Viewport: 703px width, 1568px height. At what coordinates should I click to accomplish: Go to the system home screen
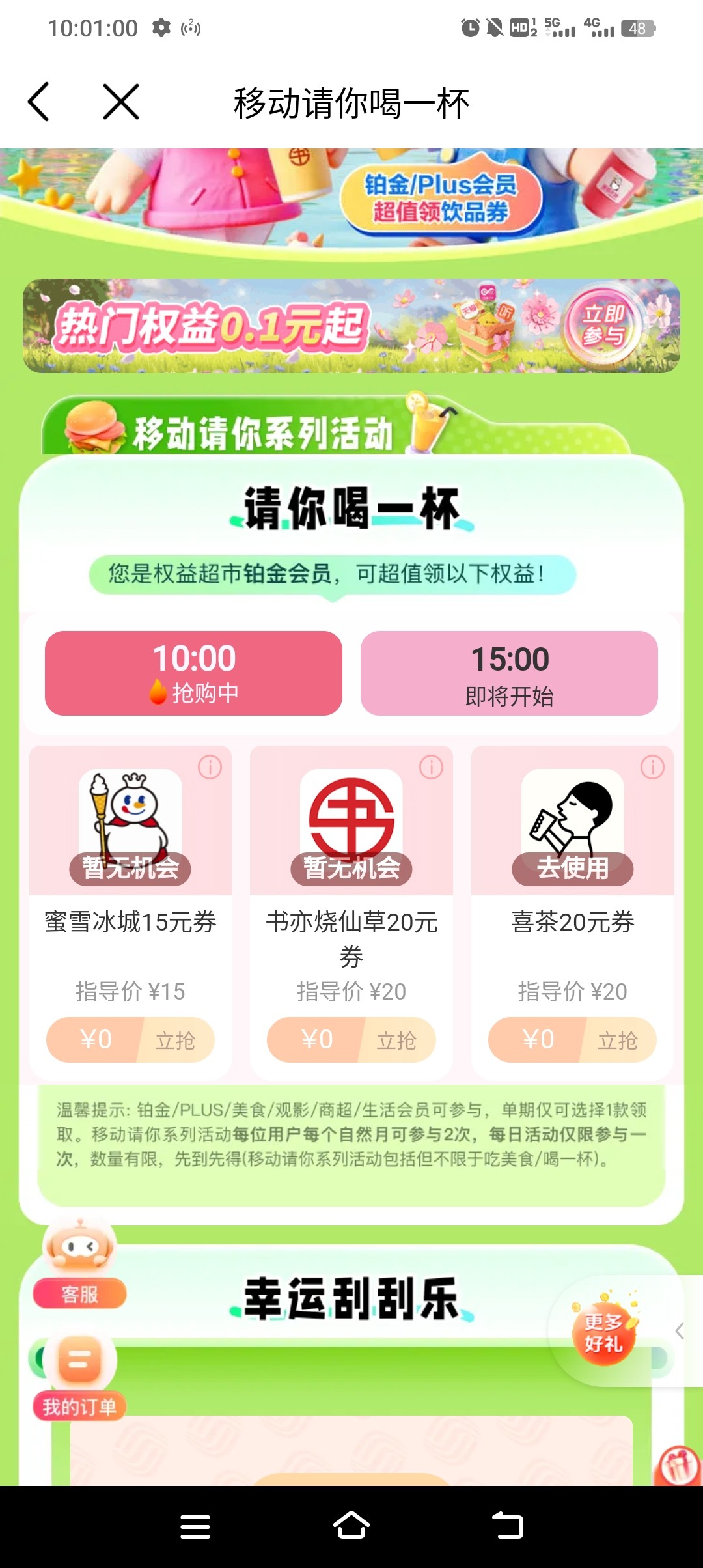[x=351, y=1526]
